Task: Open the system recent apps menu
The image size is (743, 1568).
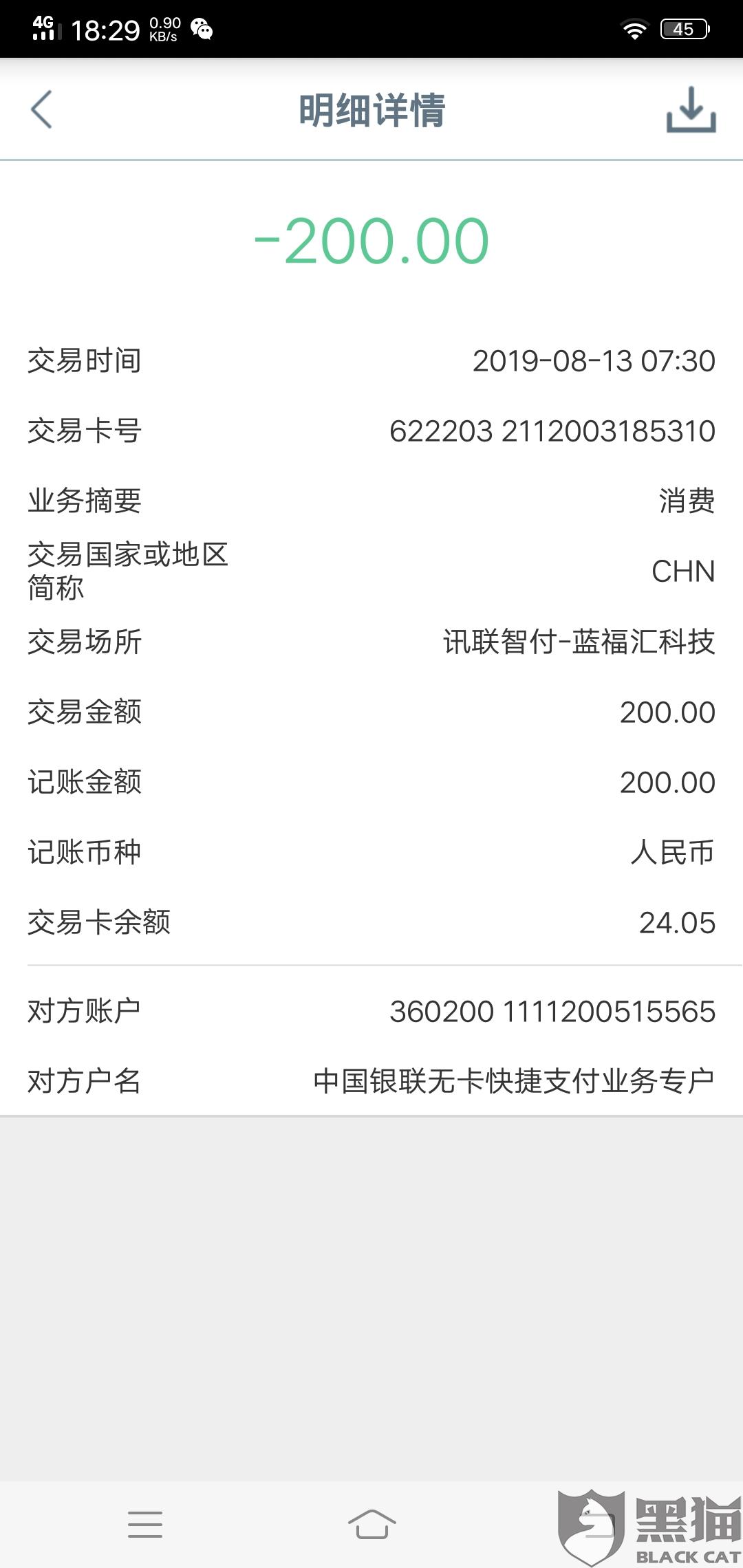Action: tap(145, 1524)
